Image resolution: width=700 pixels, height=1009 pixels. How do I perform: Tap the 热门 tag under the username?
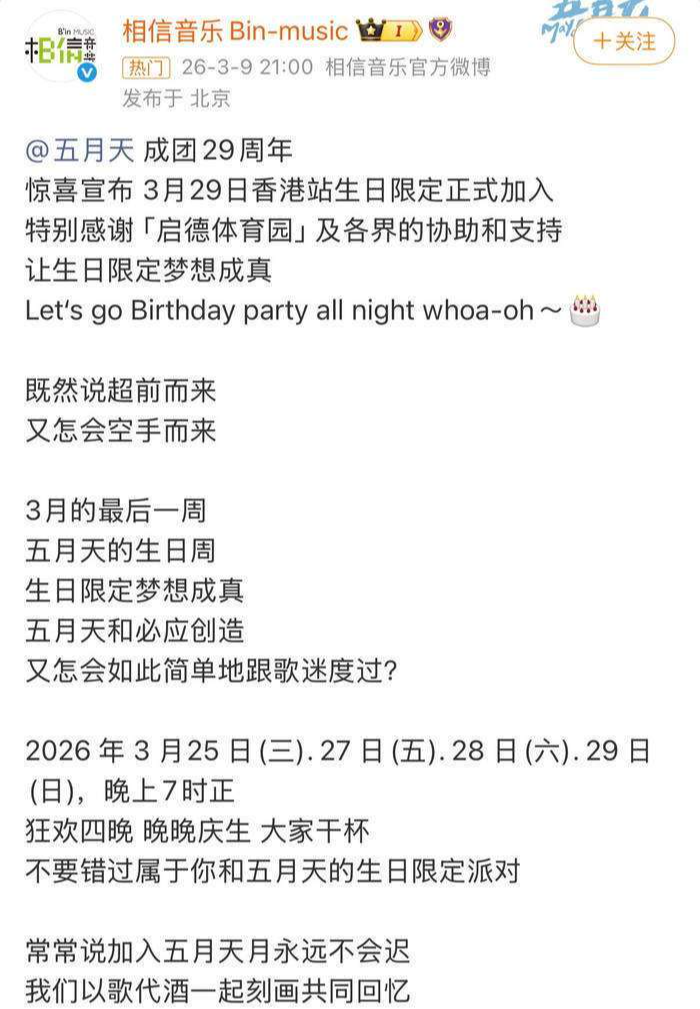coord(146,67)
